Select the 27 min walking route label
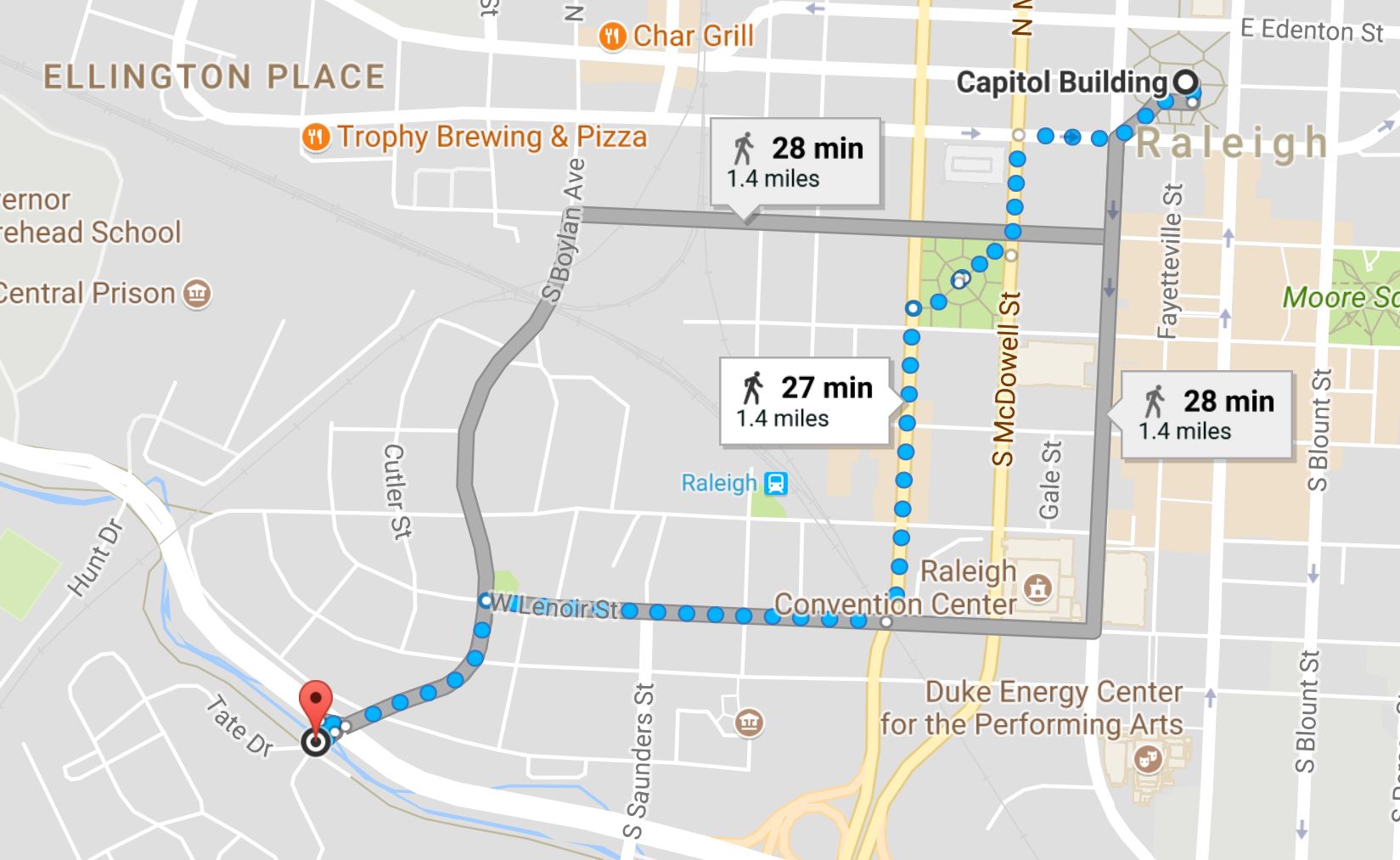 tap(805, 401)
